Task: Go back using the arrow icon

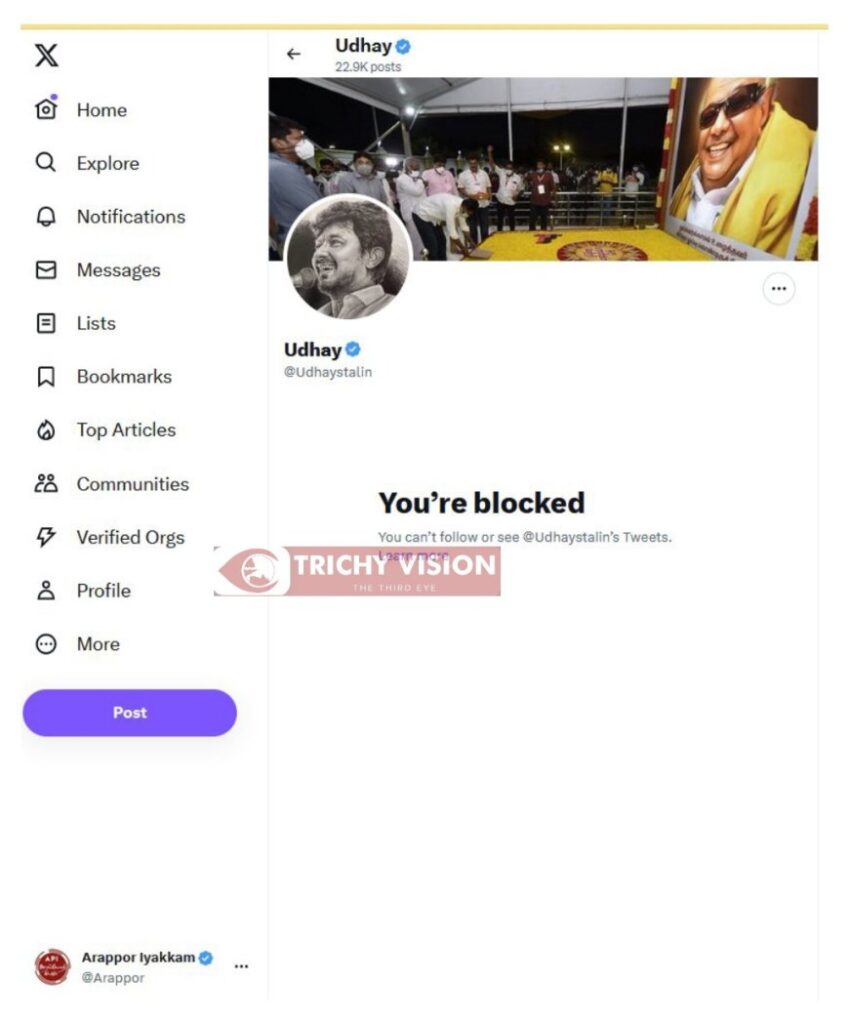Action: (x=293, y=54)
